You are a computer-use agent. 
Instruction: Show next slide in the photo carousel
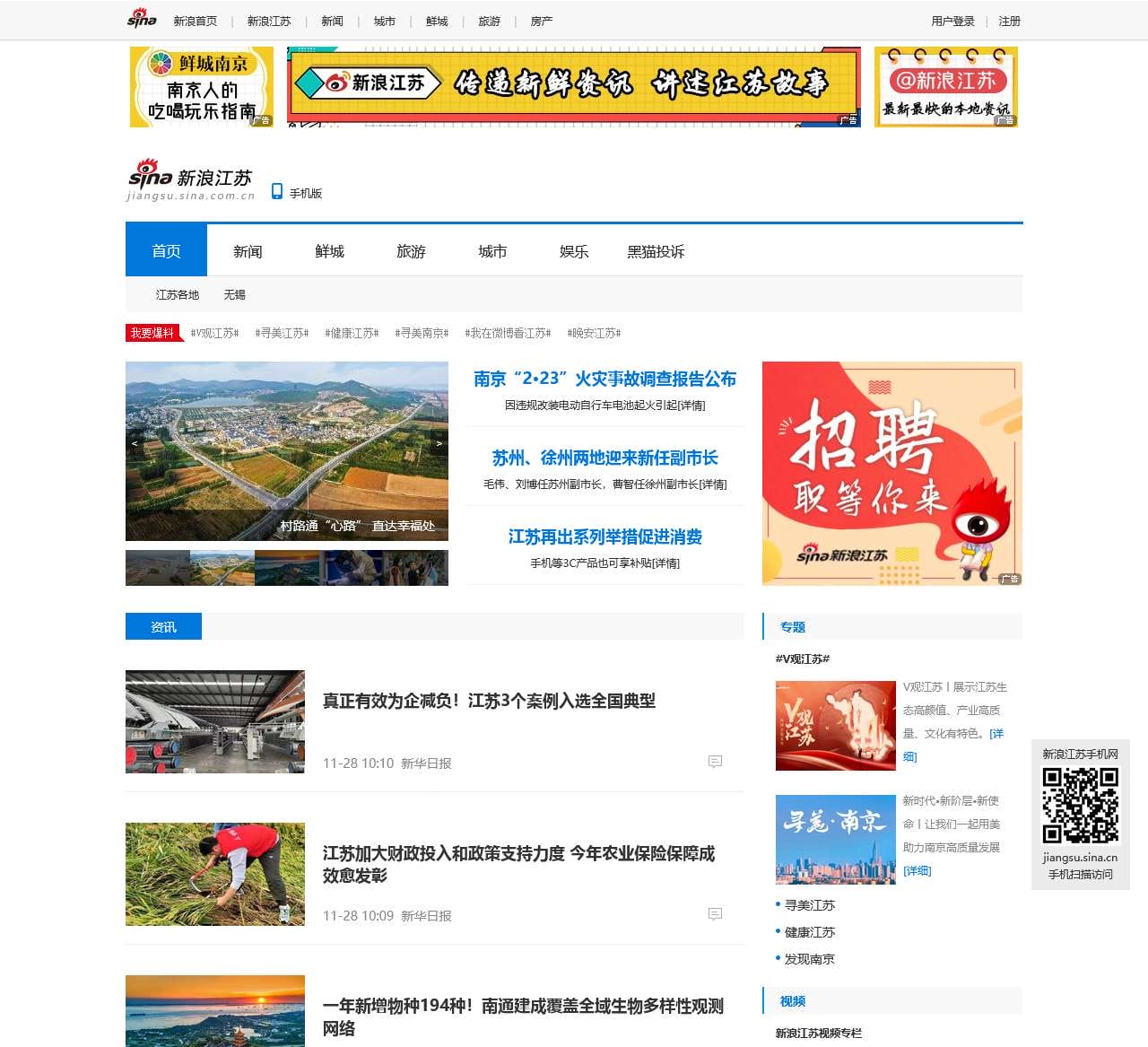(439, 443)
